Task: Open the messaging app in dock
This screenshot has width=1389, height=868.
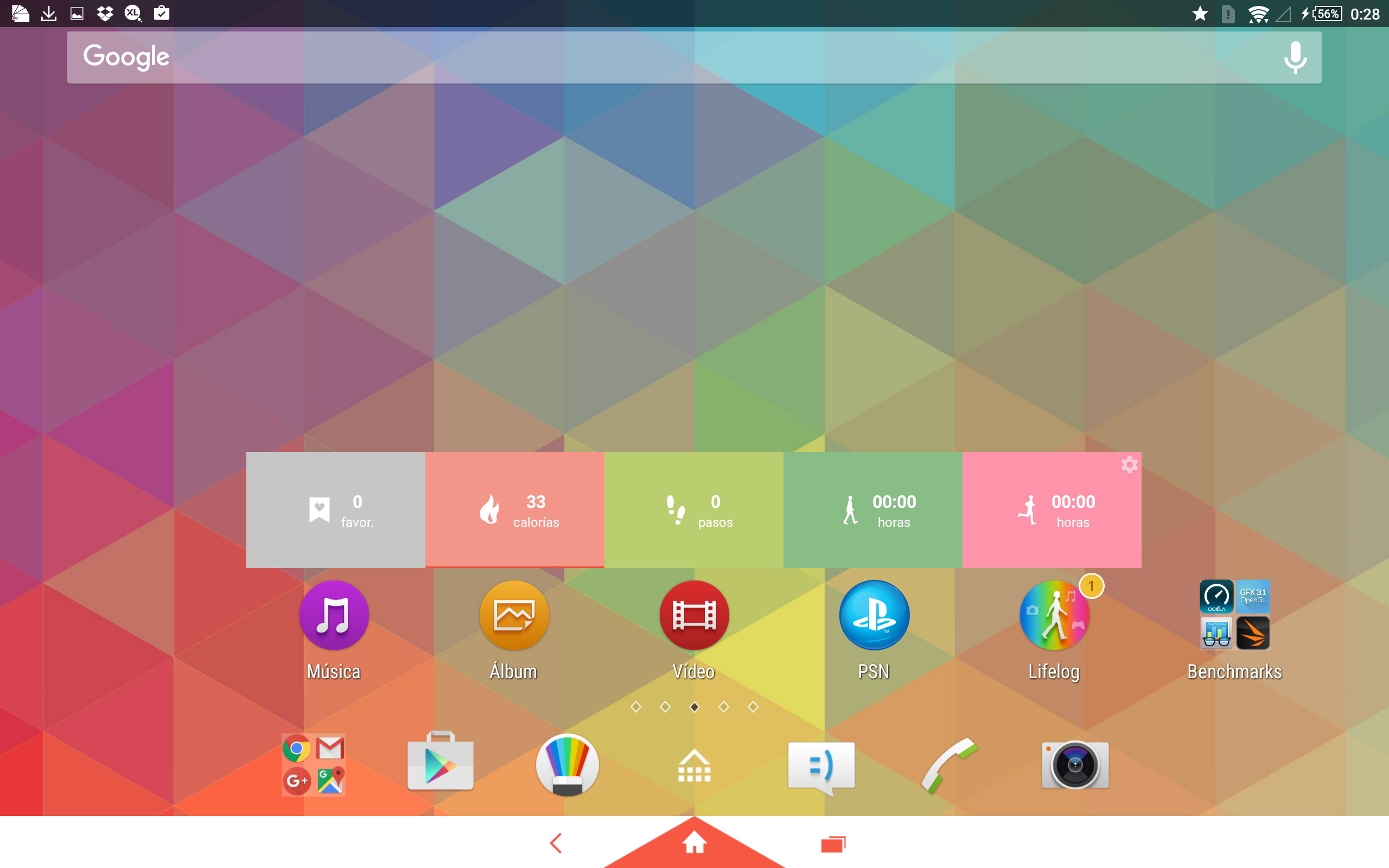Action: [x=821, y=766]
